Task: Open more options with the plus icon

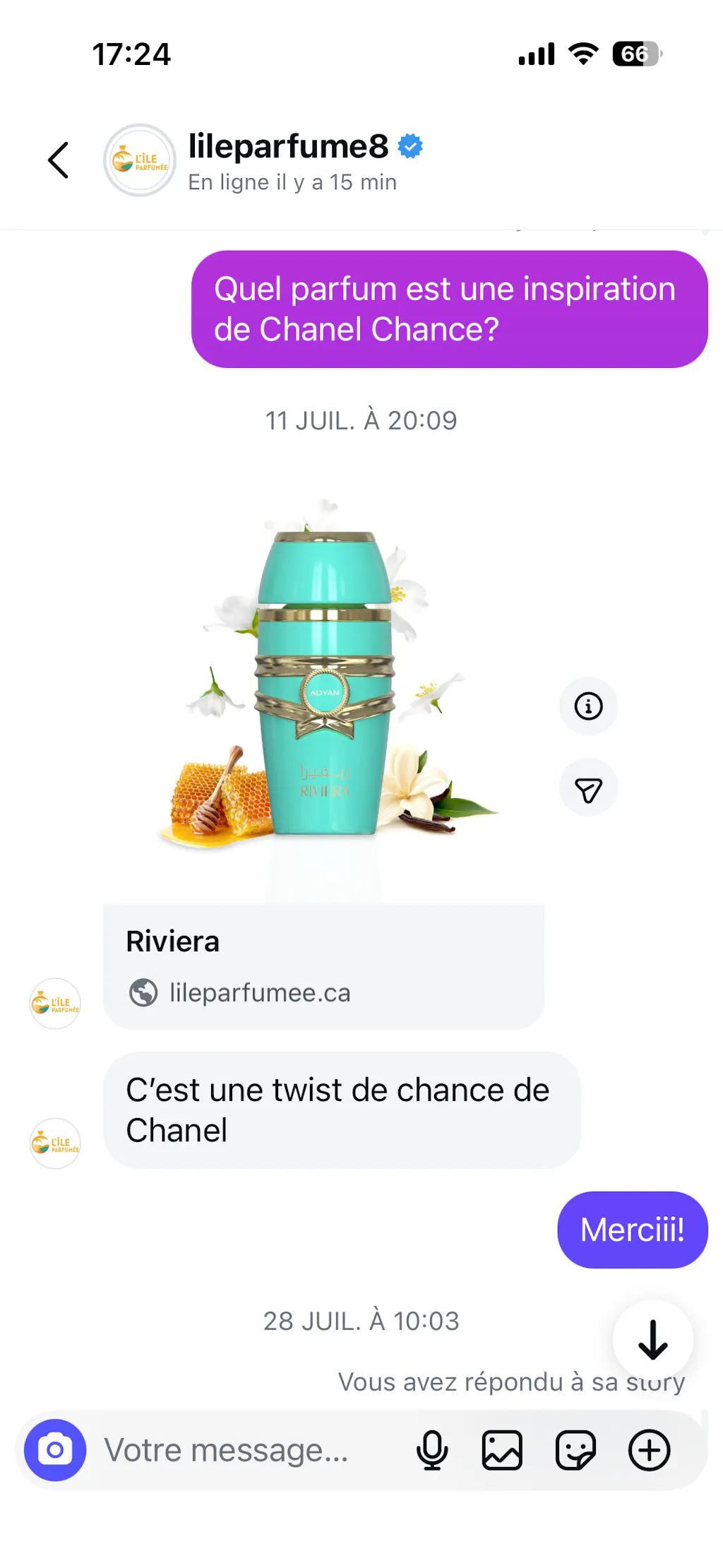Action: (649, 1450)
